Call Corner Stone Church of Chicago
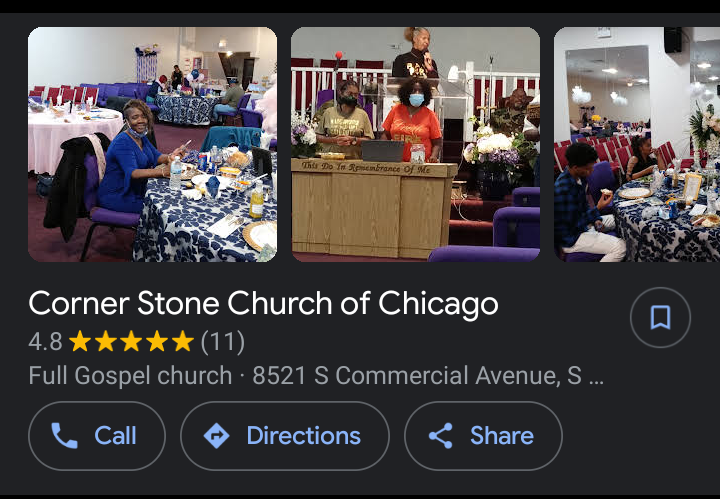 pyautogui.click(x=95, y=436)
